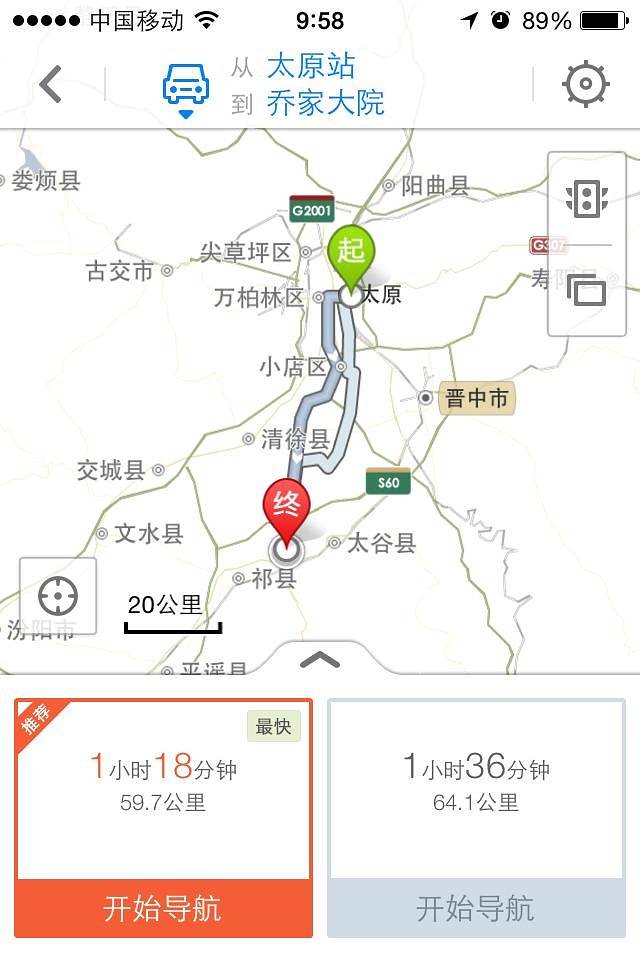This screenshot has width=640, height=960.
Task: Toggle the traffic light layer
Action: (x=587, y=197)
